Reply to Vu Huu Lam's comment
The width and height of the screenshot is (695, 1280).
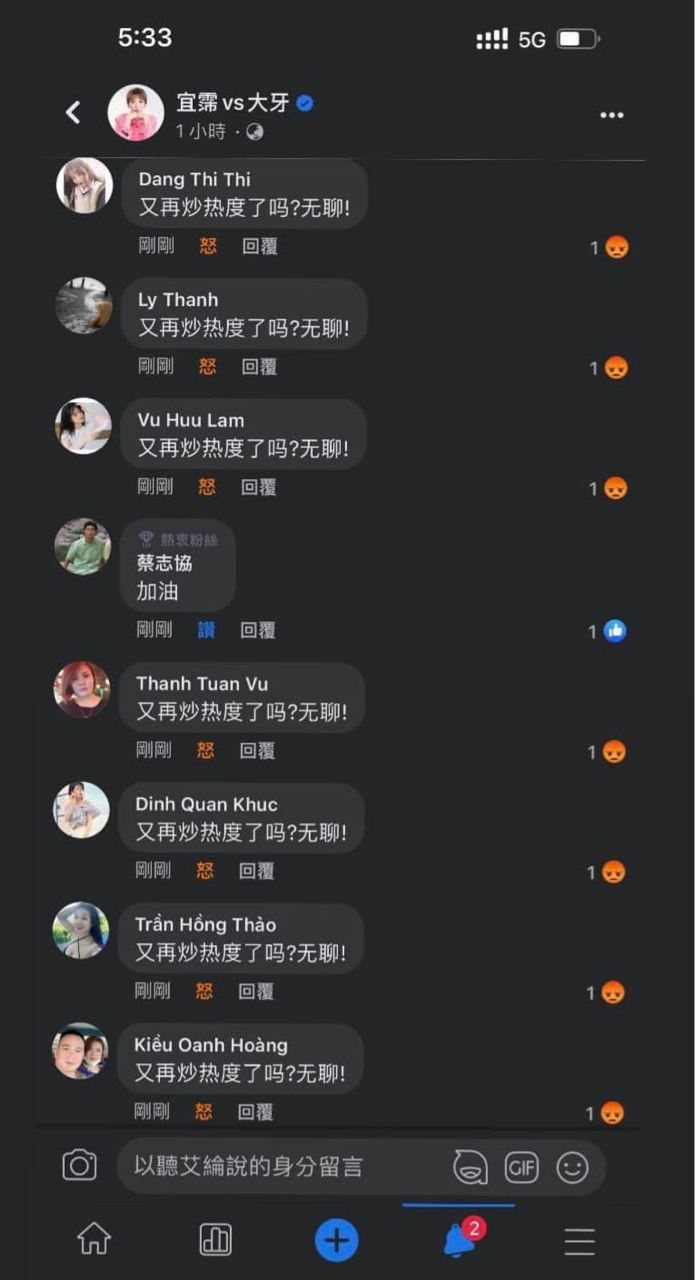coord(259,487)
